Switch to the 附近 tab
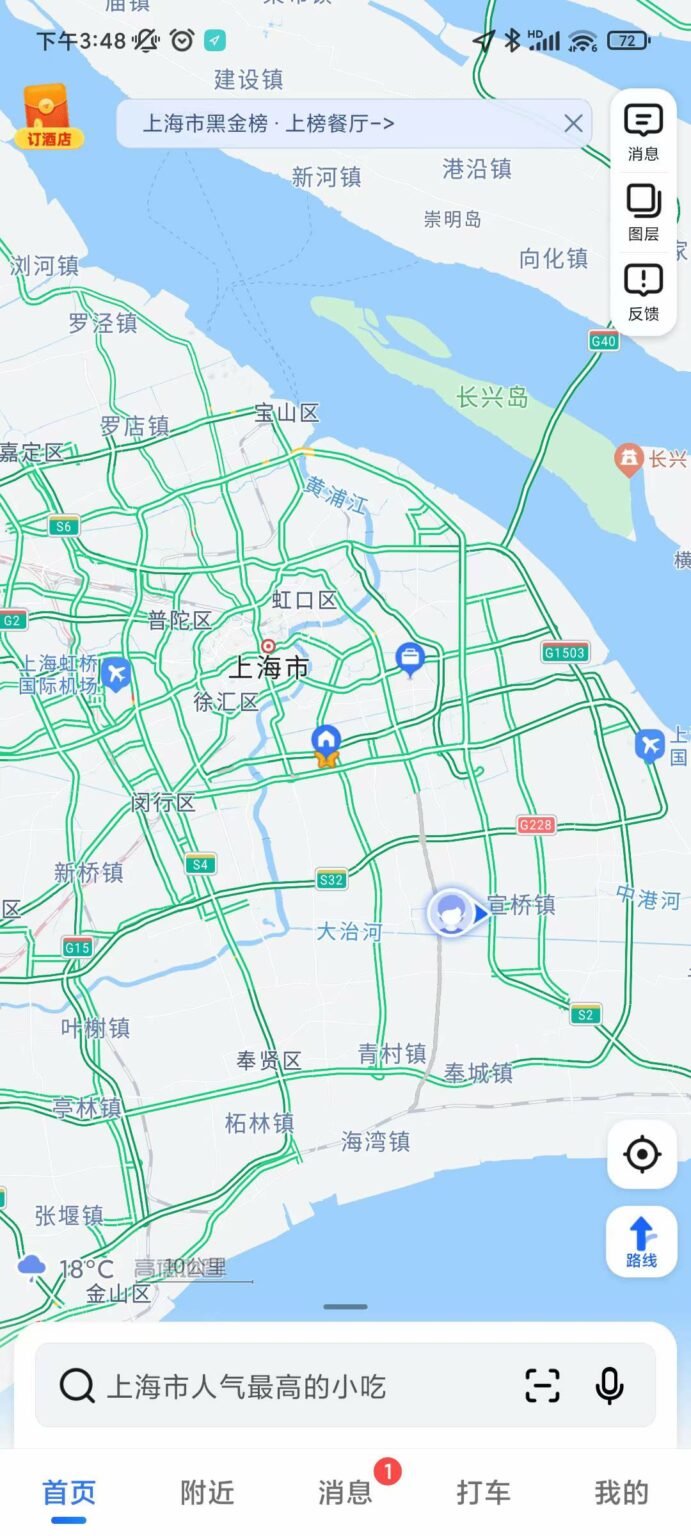Screen dimensions: 691x1536 207,1493
